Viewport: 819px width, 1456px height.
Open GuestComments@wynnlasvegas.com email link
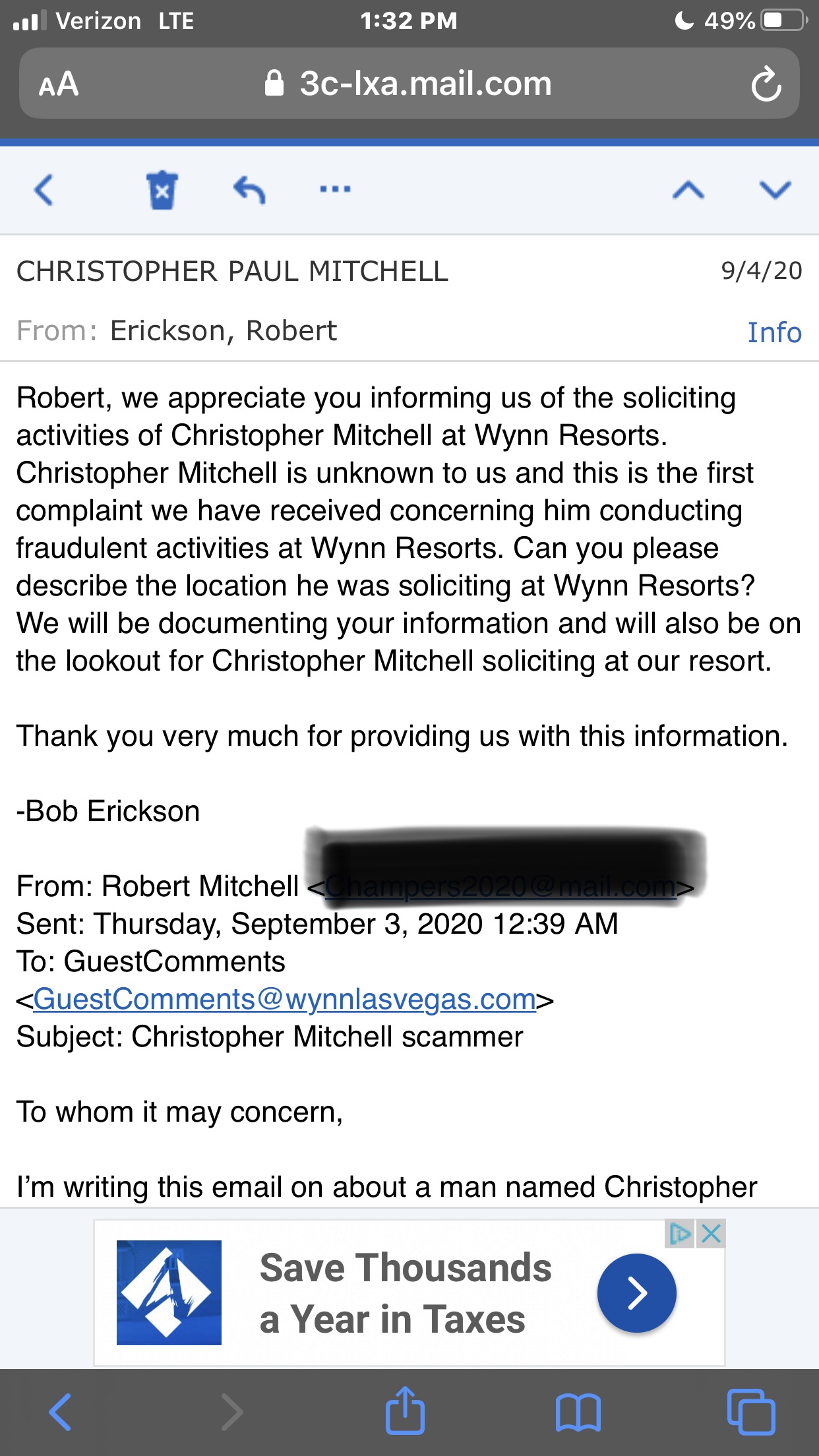(x=284, y=999)
